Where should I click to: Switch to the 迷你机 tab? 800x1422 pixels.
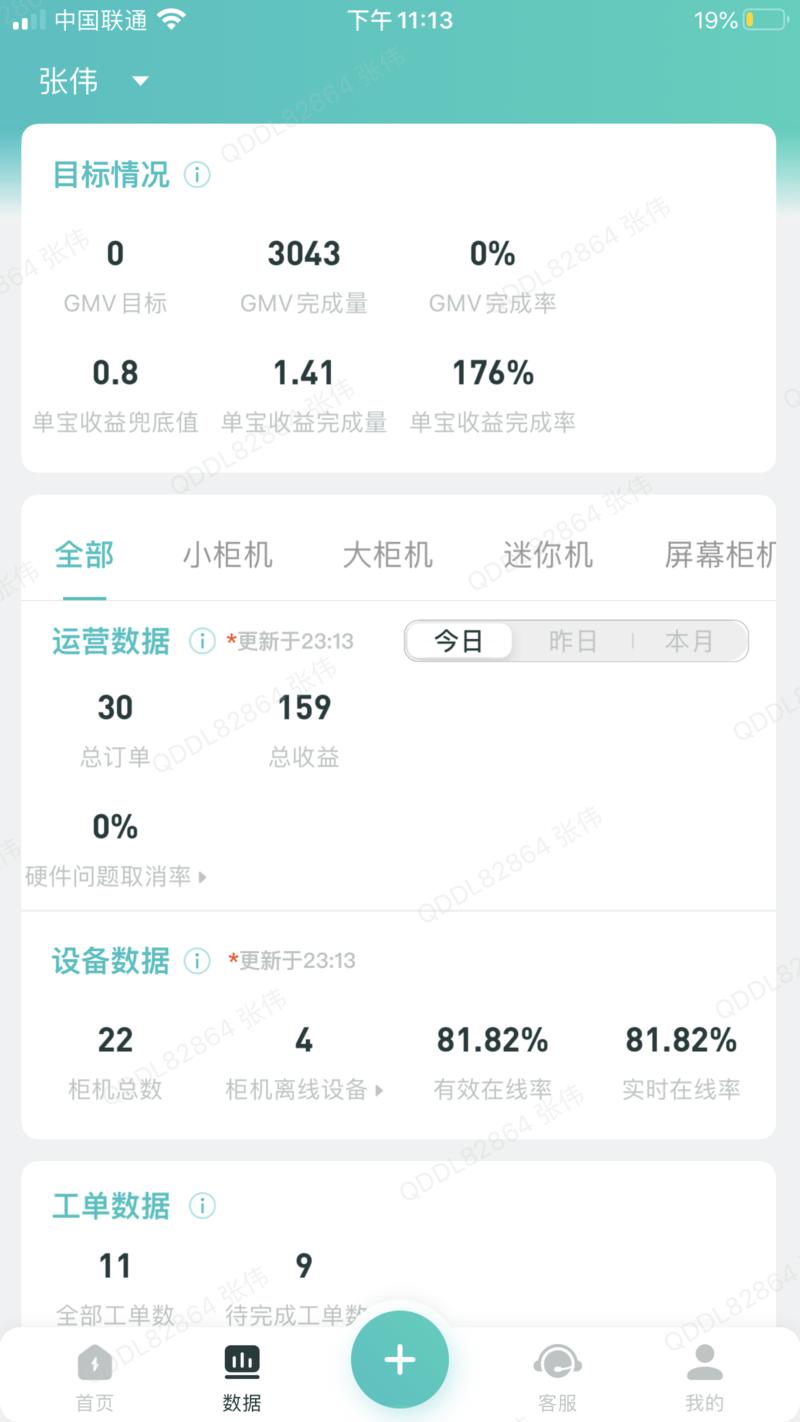[547, 555]
